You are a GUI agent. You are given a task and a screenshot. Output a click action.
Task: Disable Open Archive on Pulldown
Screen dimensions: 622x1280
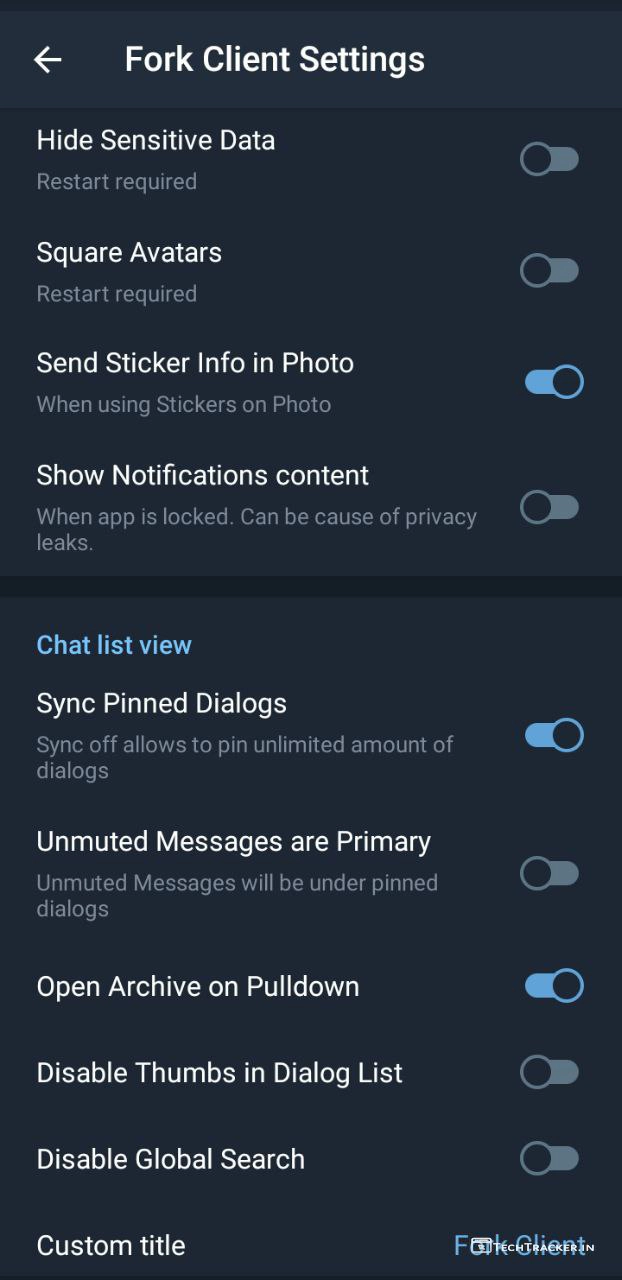point(554,985)
